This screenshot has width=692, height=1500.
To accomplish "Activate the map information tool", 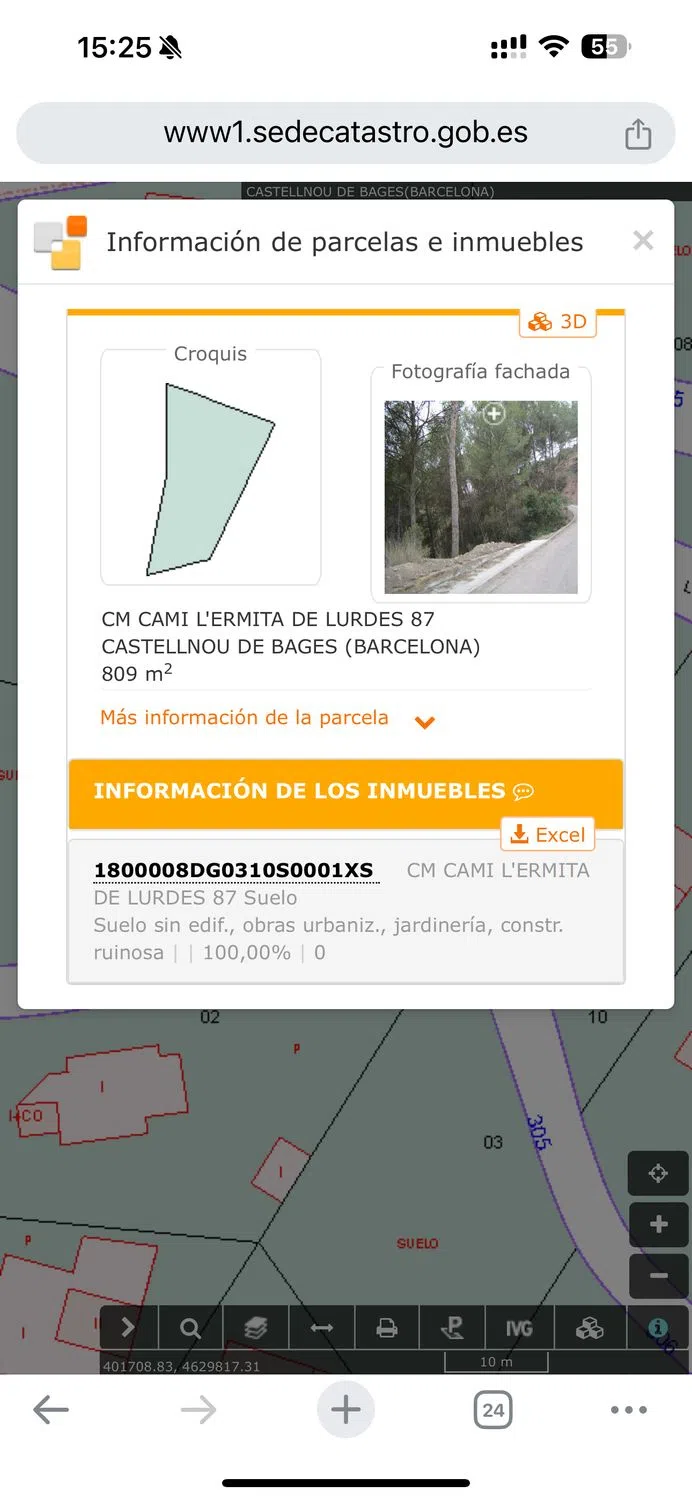I will [x=657, y=1328].
